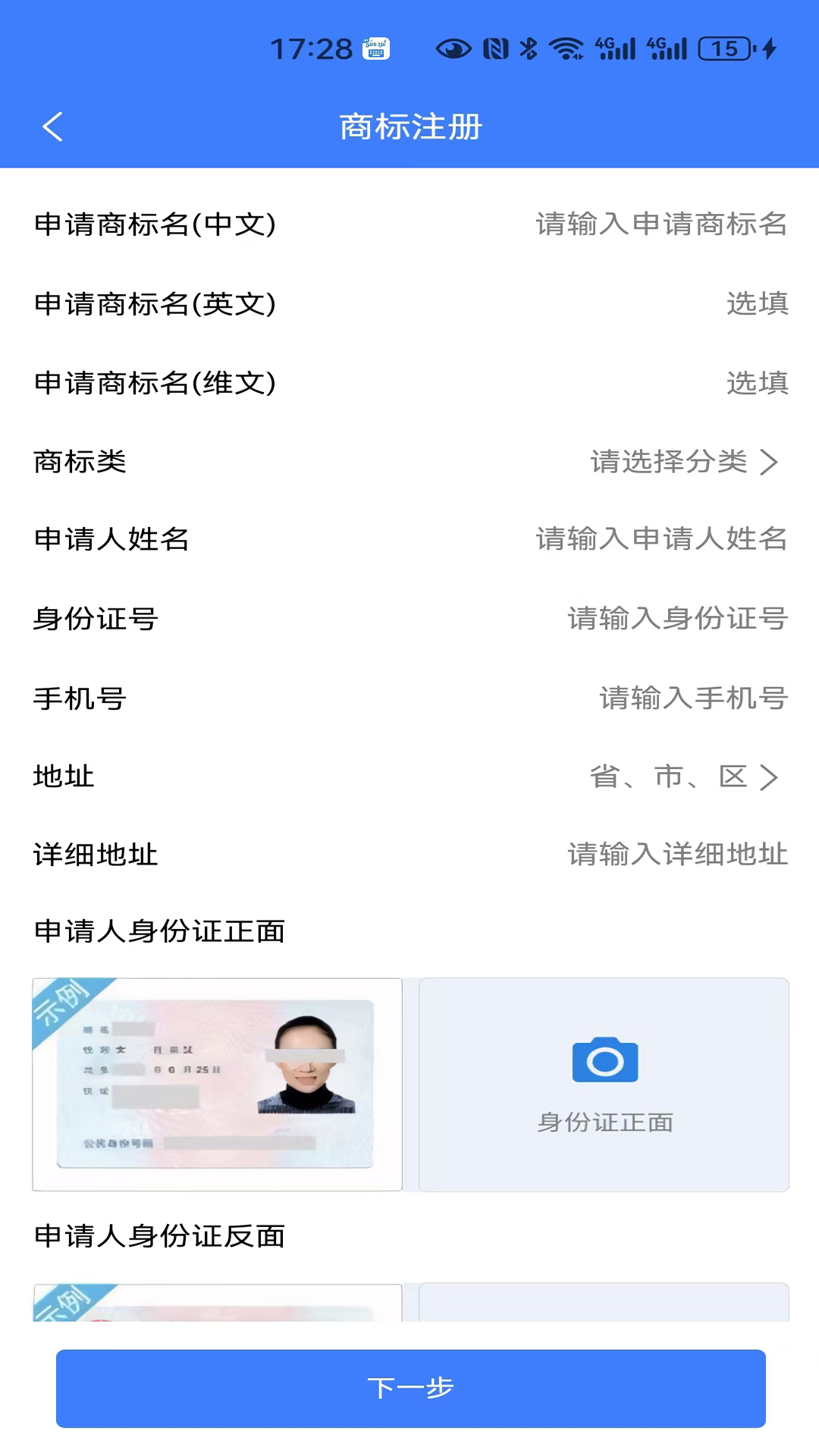Tap the 商标注册 title bar

(x=409, y=127)
